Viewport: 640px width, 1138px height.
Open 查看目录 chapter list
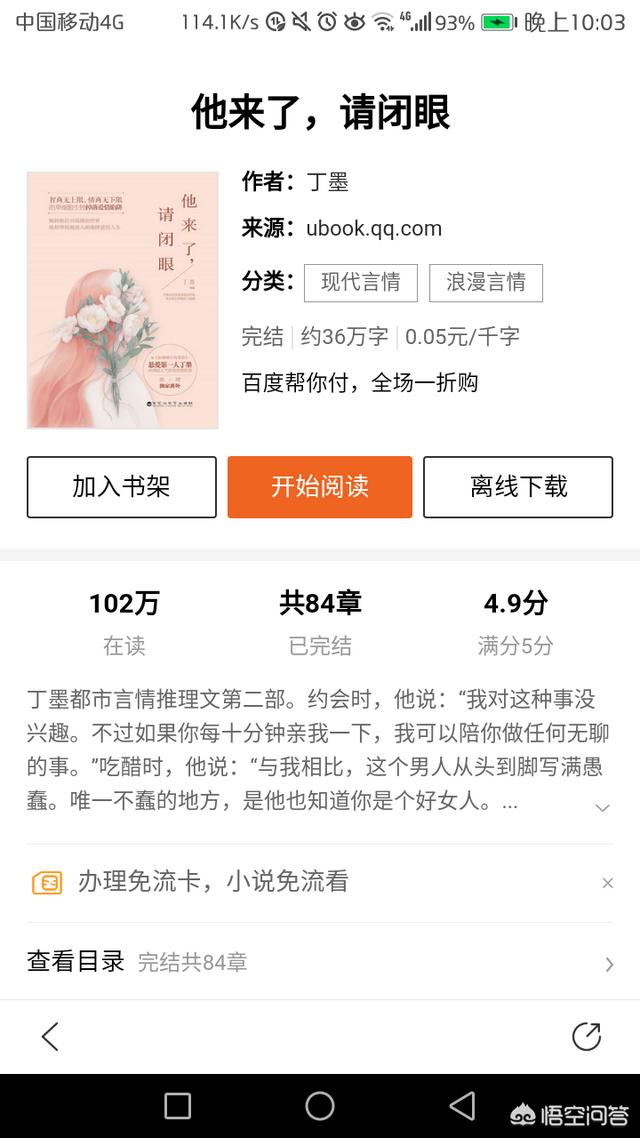(x=320, y=963)
